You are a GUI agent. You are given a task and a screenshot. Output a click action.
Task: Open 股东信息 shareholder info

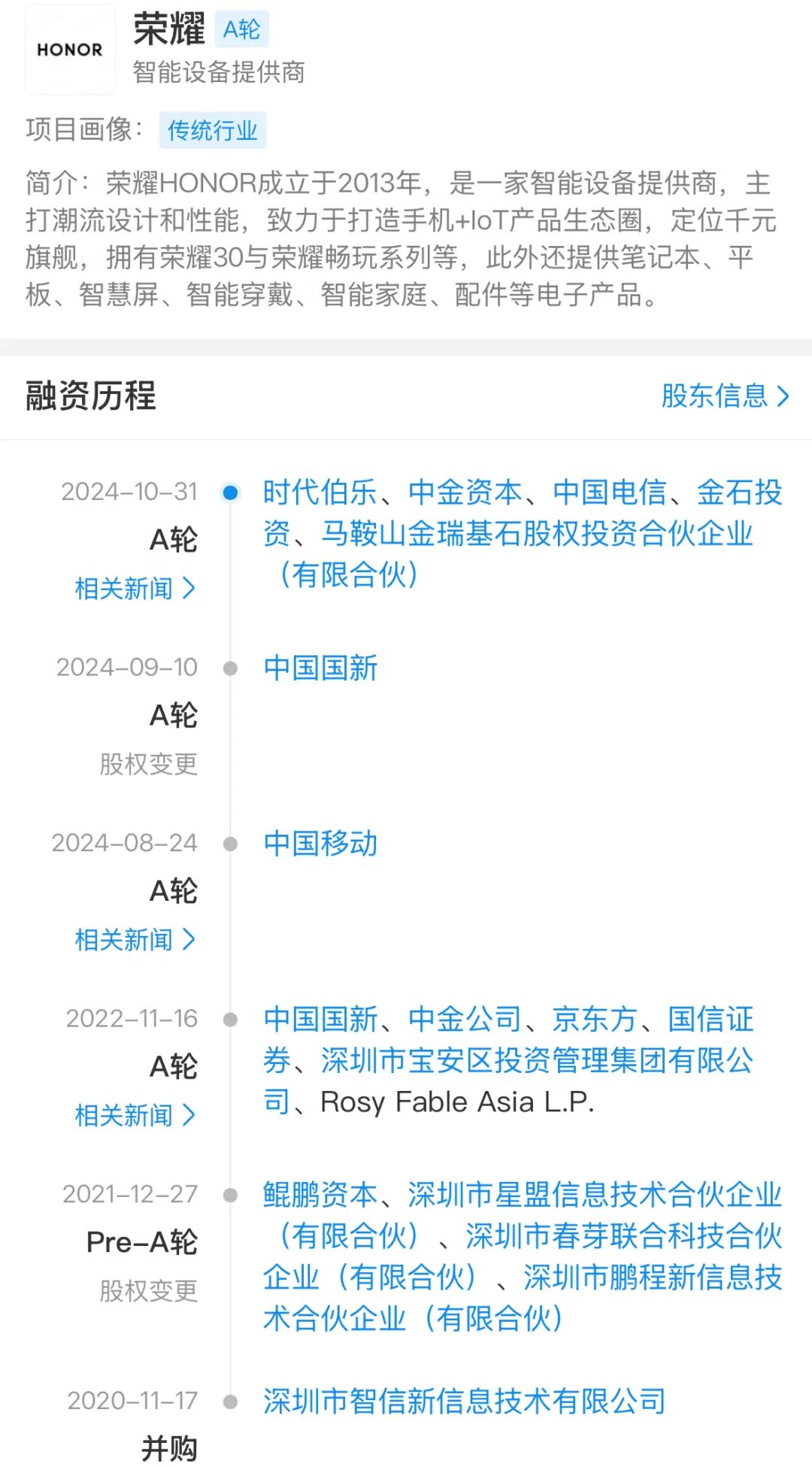pos(724,396)
